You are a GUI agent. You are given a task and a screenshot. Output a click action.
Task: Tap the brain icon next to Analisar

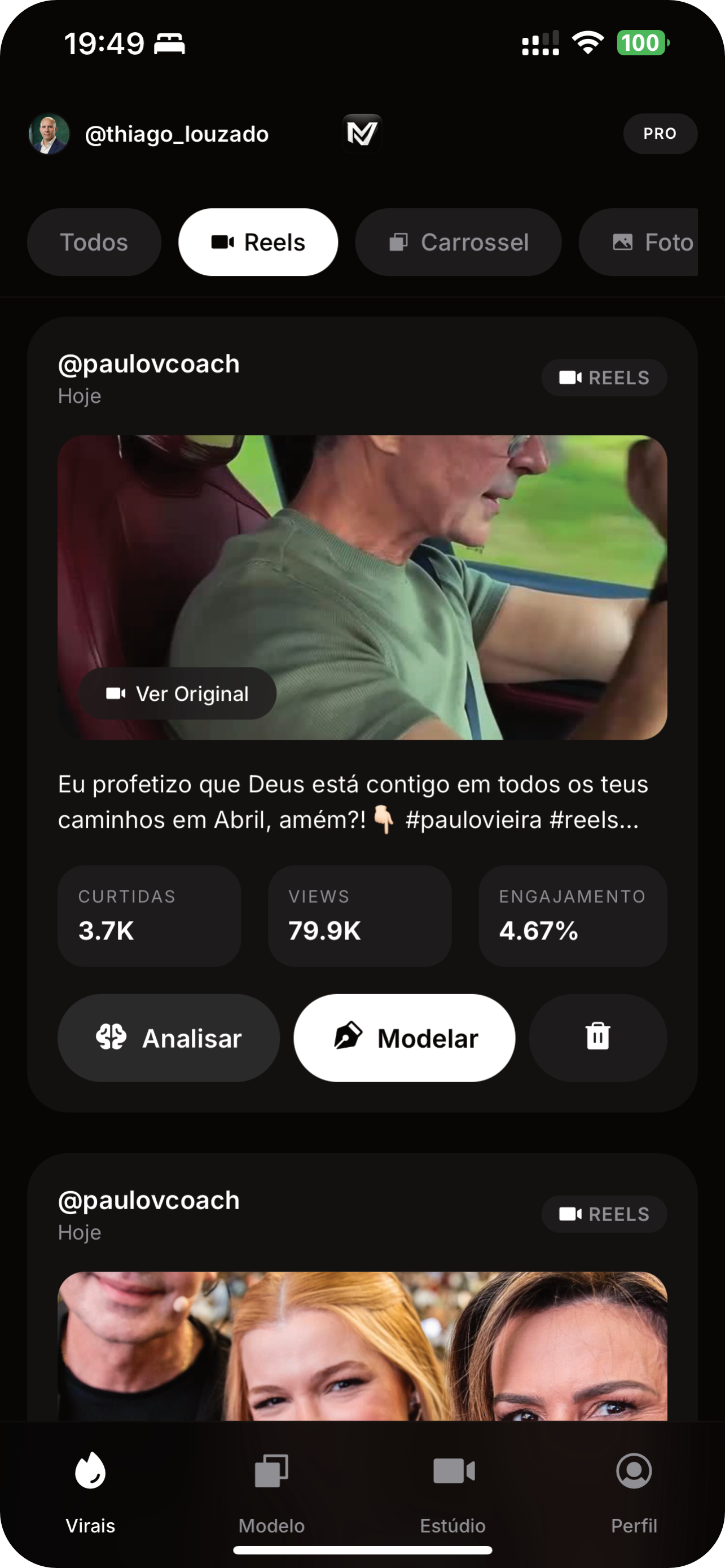coord(112,1038)
